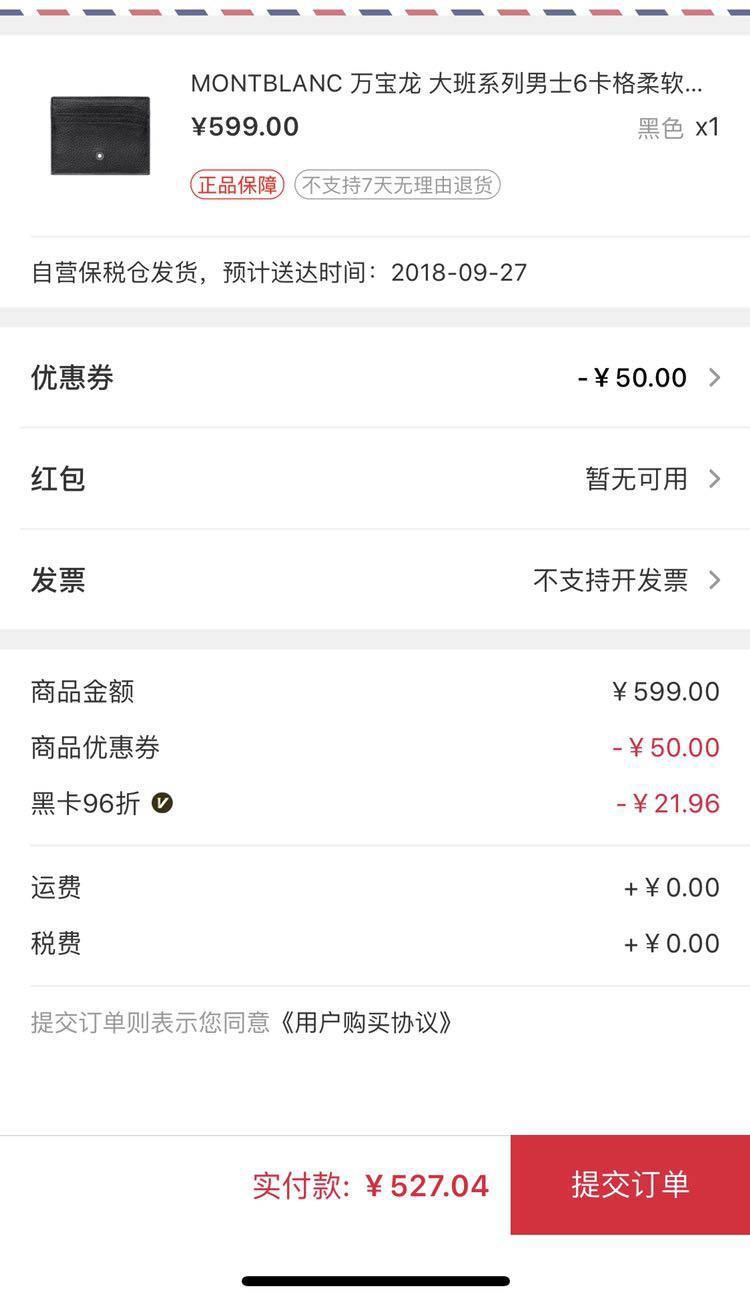Open the 优惠券 coupon selection page
The image size is (750, 1302).
(375, 378)
